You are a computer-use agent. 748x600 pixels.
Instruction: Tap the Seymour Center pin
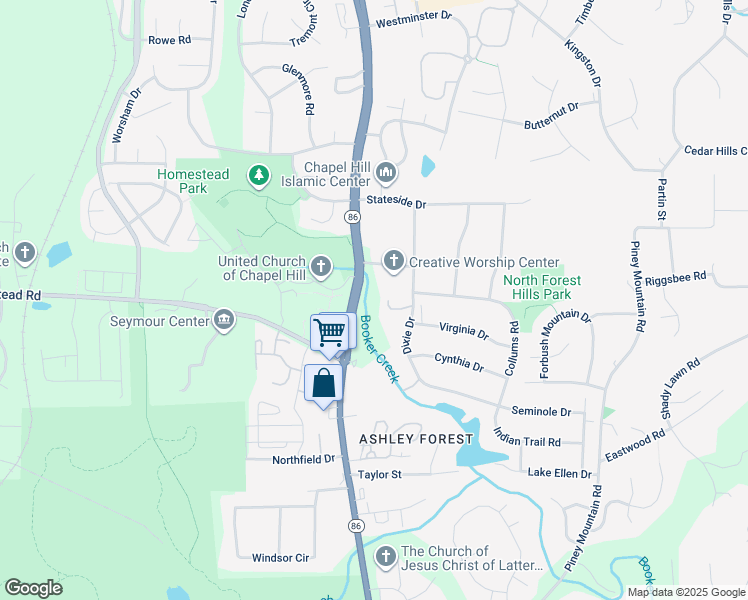click(x=224, y=320)
